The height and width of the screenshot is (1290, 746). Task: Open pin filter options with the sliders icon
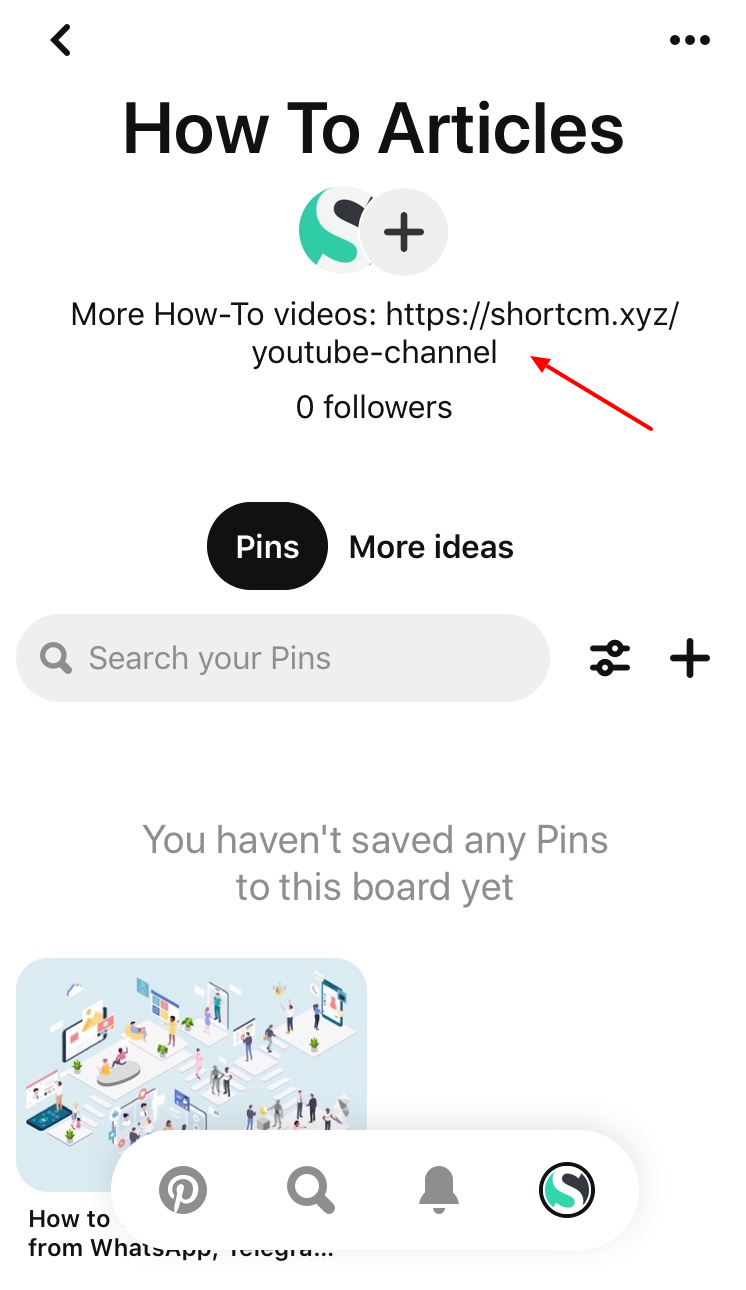coord(609,658)
